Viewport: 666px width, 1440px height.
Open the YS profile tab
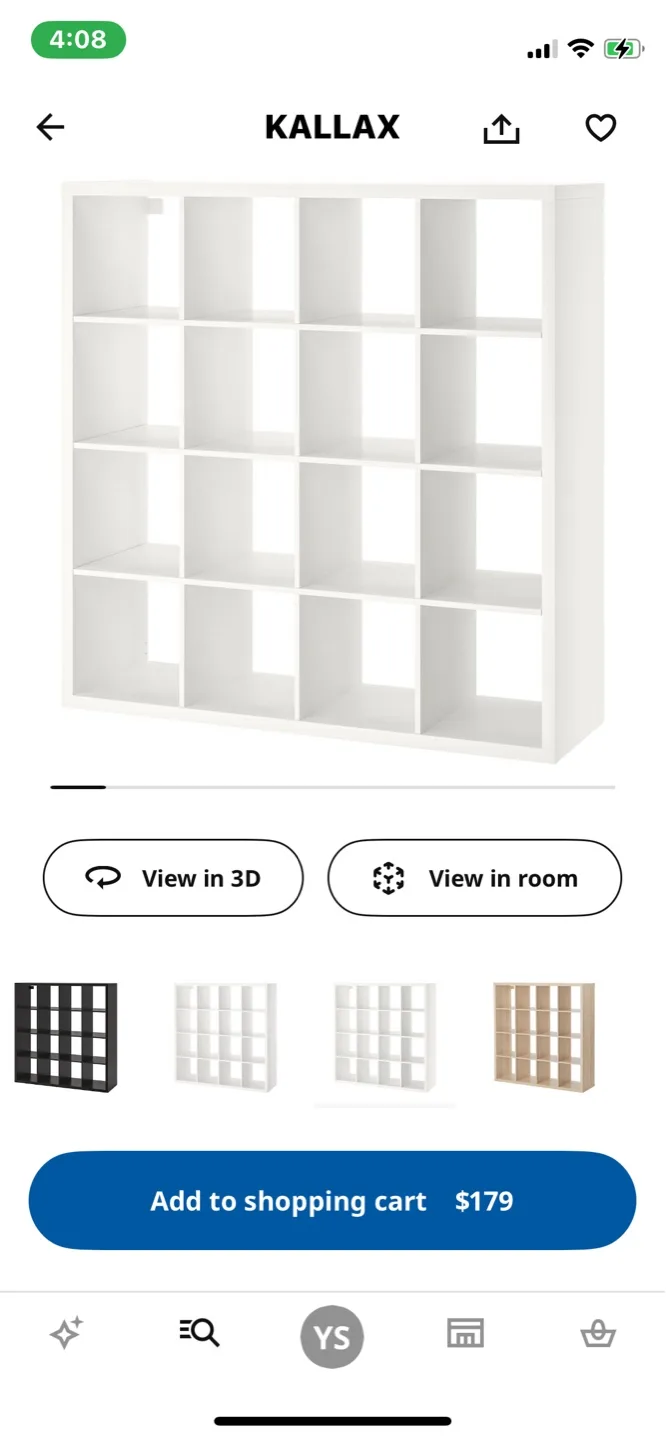tap(332, 1336)
